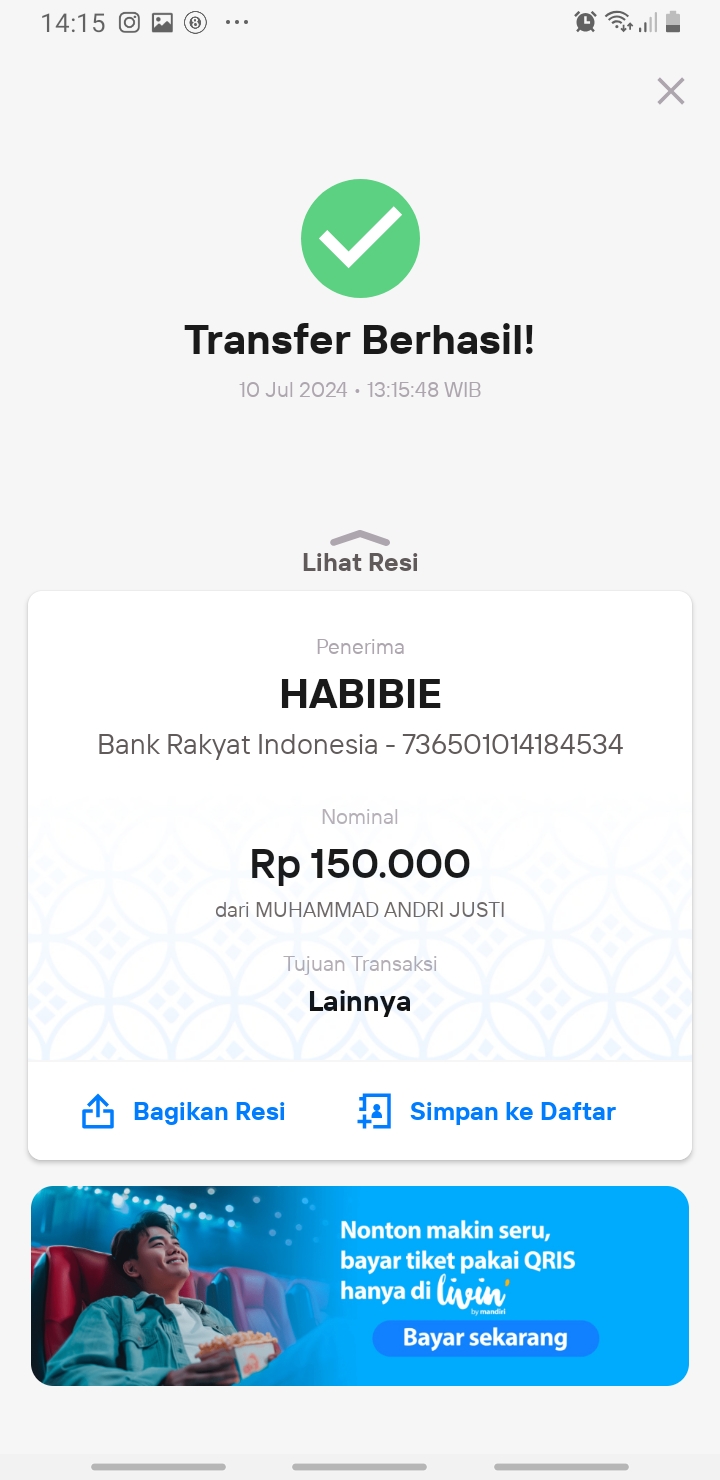The width and height of the screenshot is (720, 1480).
Task: Tap Bayar sekarang on the QRIS banner
Action: [x=485, y=1338]
